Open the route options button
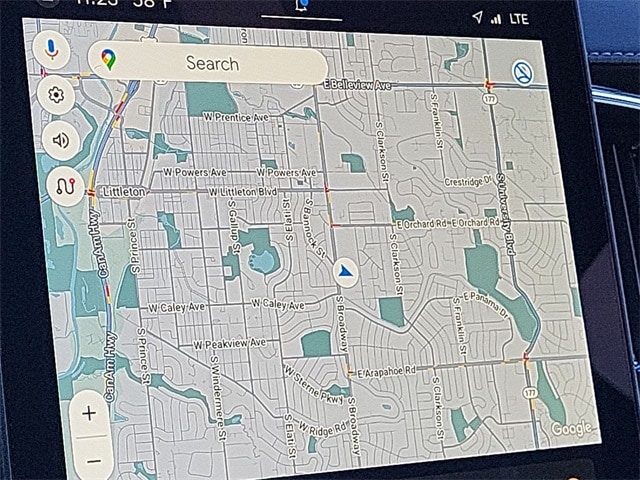The image size is (640, 480). pos(67,186)
